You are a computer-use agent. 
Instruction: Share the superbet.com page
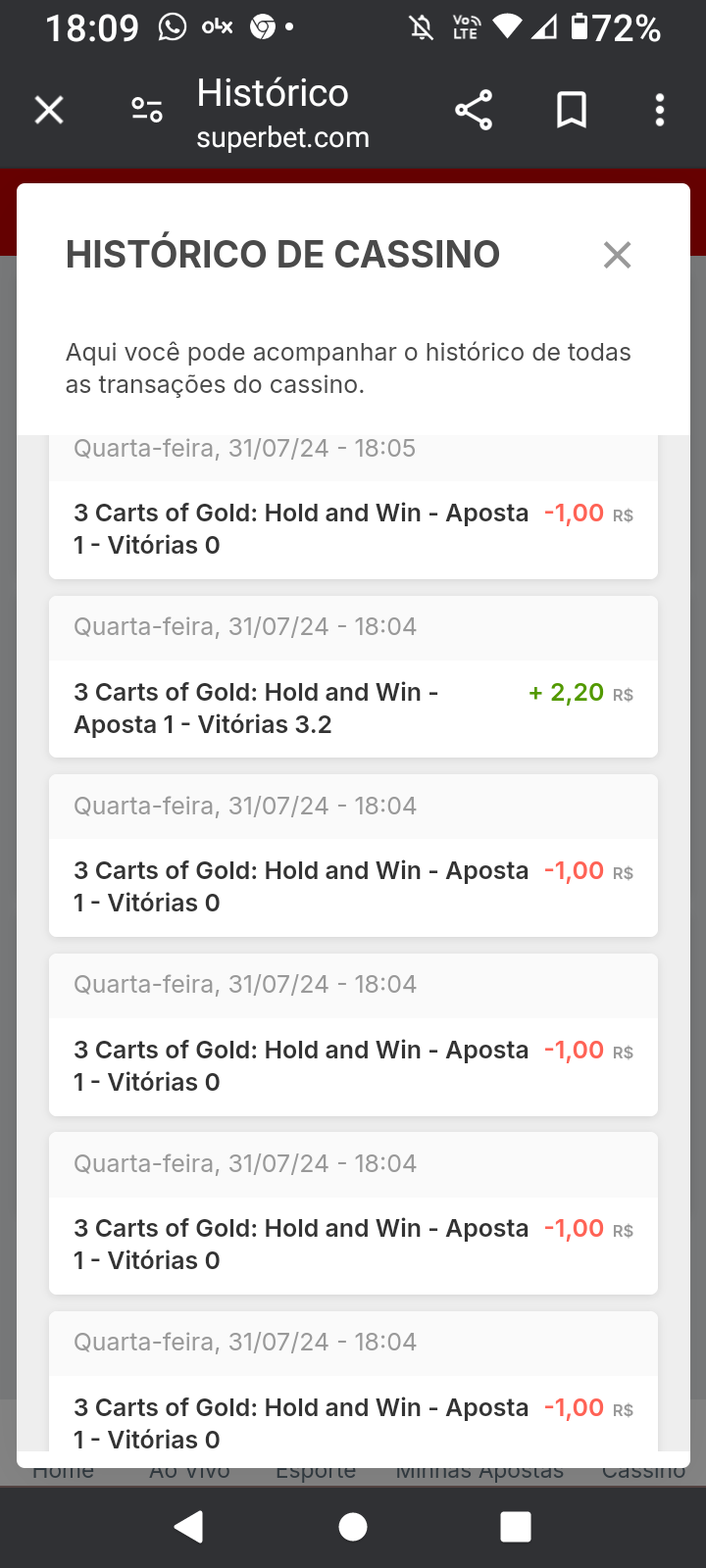tap(474, 110)
